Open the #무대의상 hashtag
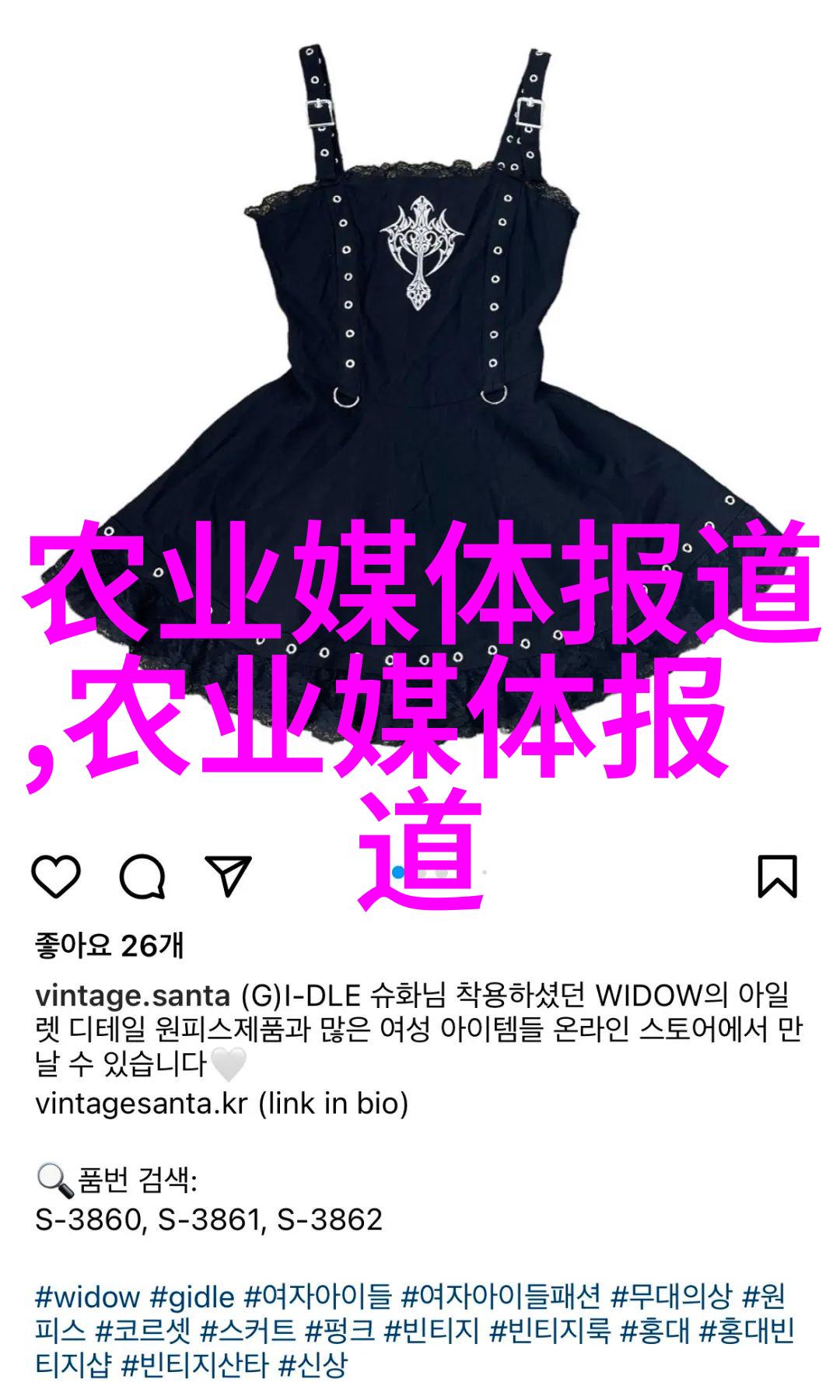 pyautogui.click(x=671, y=1297)
